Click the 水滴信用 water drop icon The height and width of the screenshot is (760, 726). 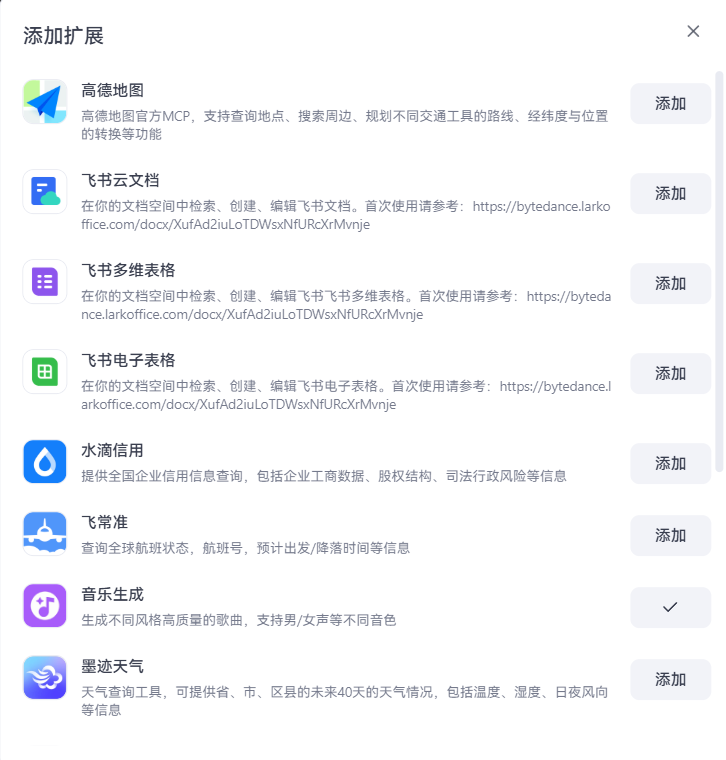[44, 461]
